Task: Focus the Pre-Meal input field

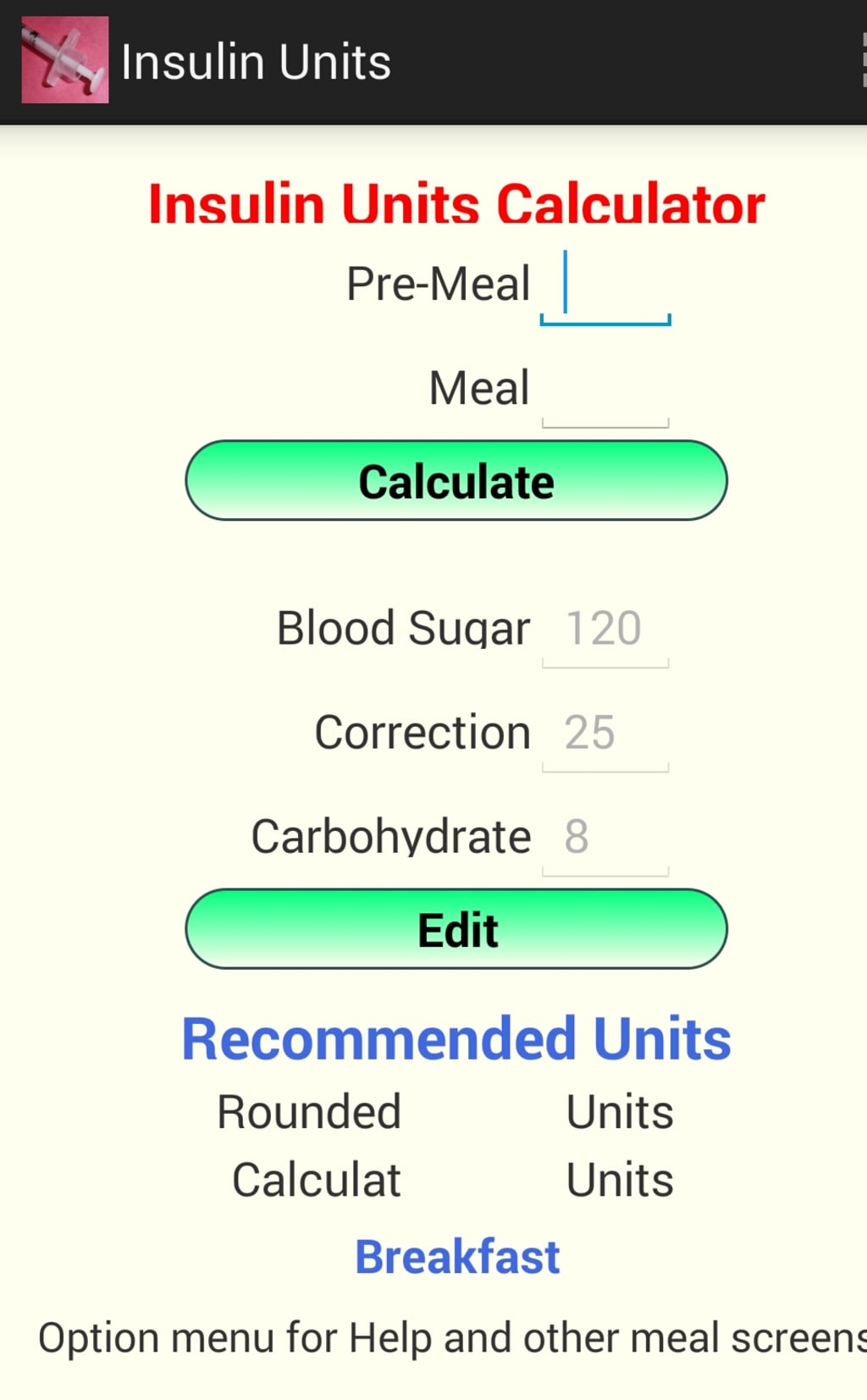Action: [605, 286]
